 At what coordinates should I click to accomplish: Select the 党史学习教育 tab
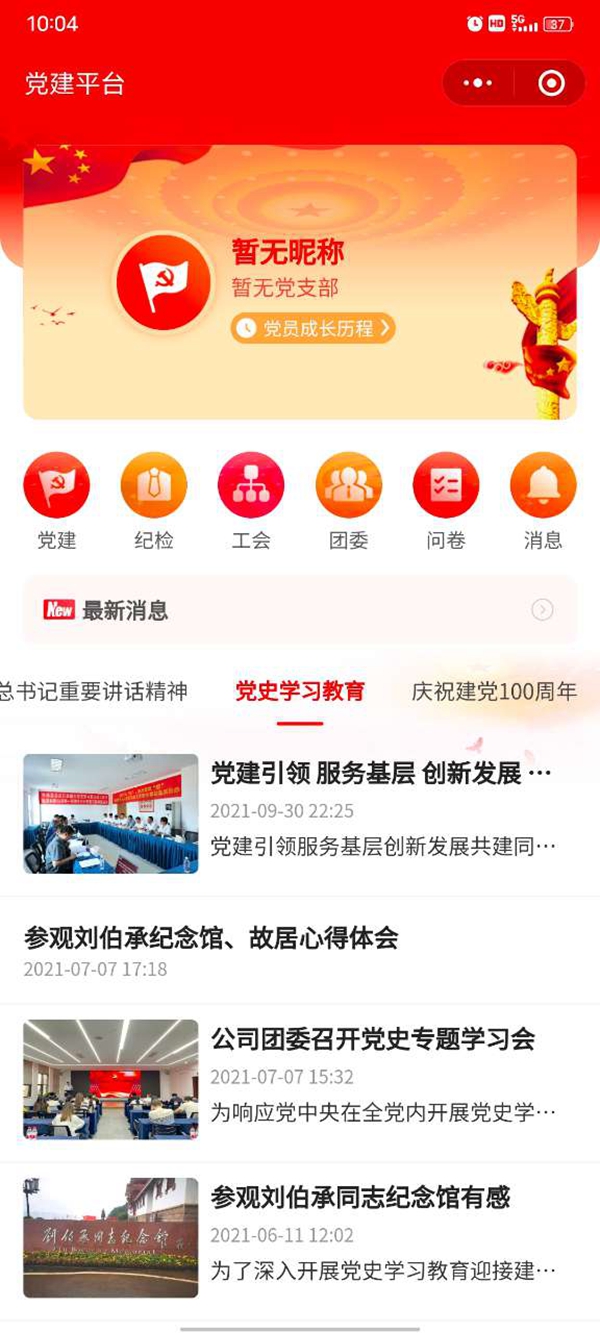click(x=300, y=691)
